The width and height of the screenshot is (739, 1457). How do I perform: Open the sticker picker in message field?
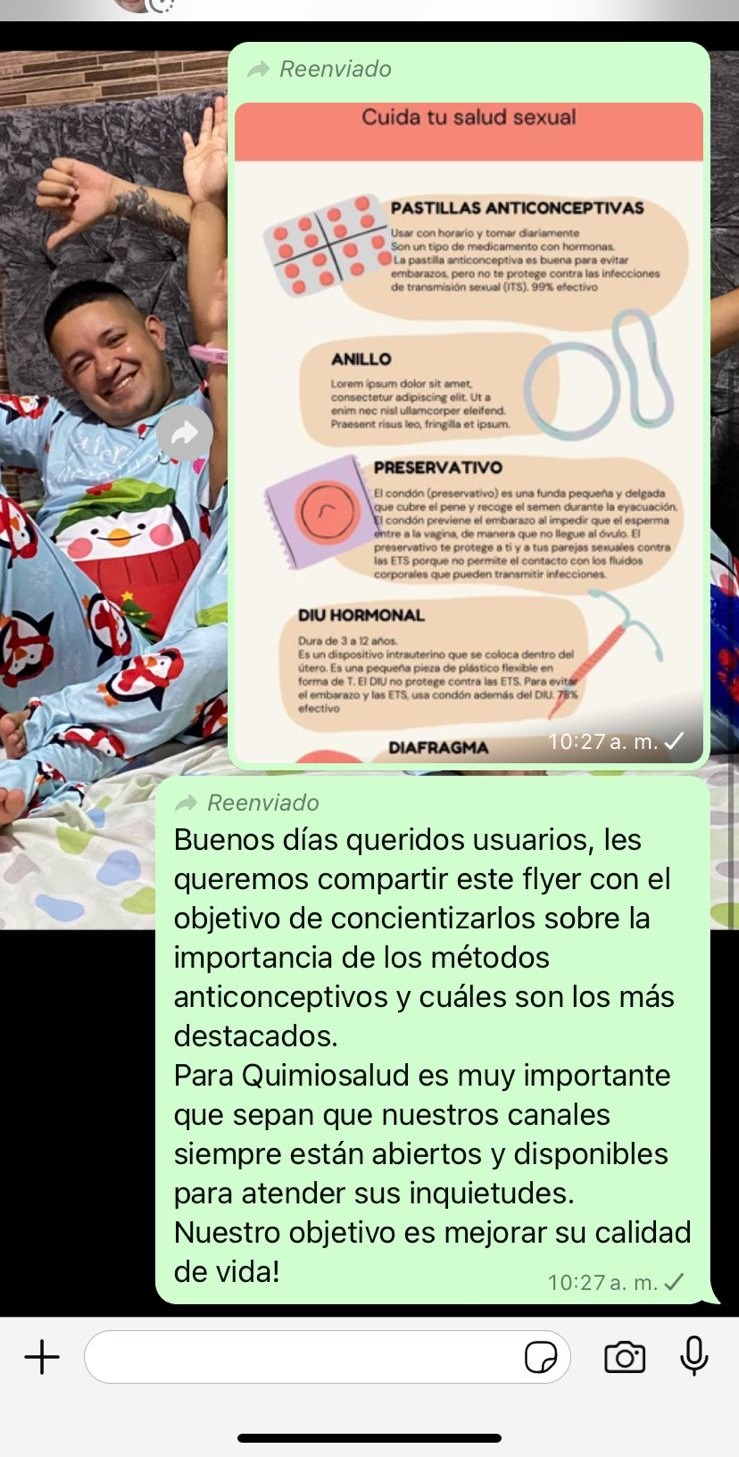[541, 1357]
